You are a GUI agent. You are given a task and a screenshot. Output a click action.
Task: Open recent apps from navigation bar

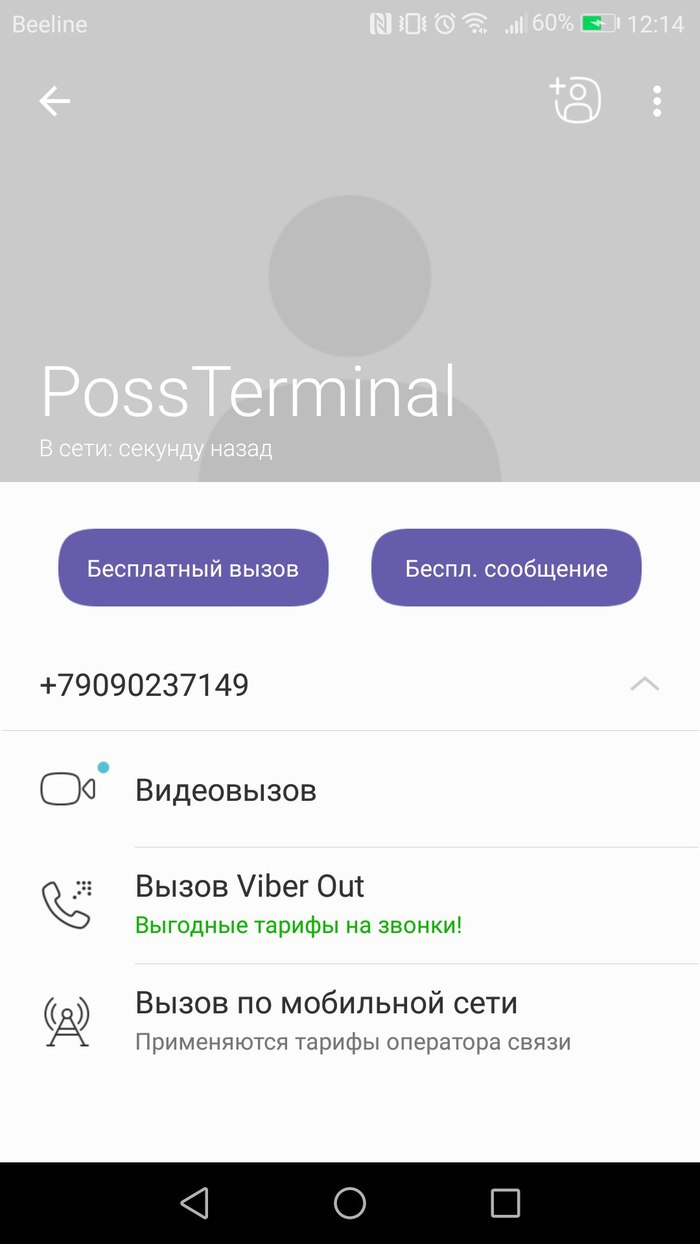point(505,1203)
